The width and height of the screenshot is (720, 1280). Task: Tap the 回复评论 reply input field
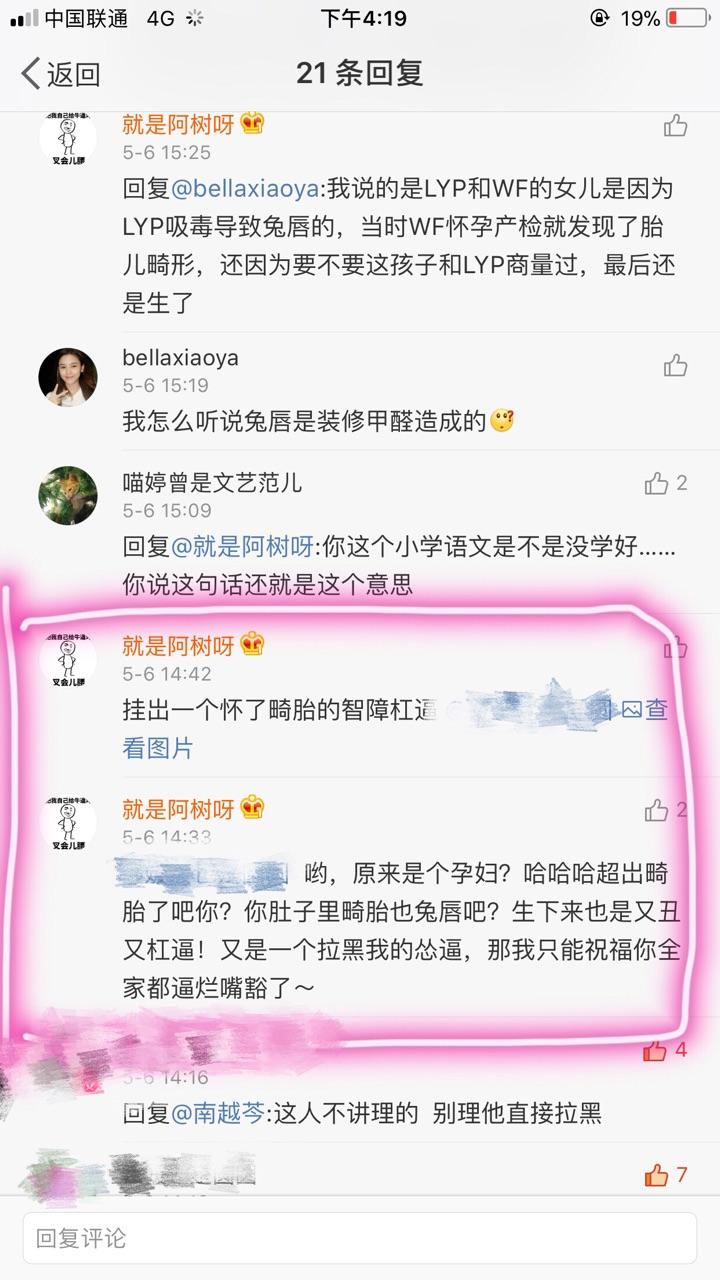pos(360,1238)
